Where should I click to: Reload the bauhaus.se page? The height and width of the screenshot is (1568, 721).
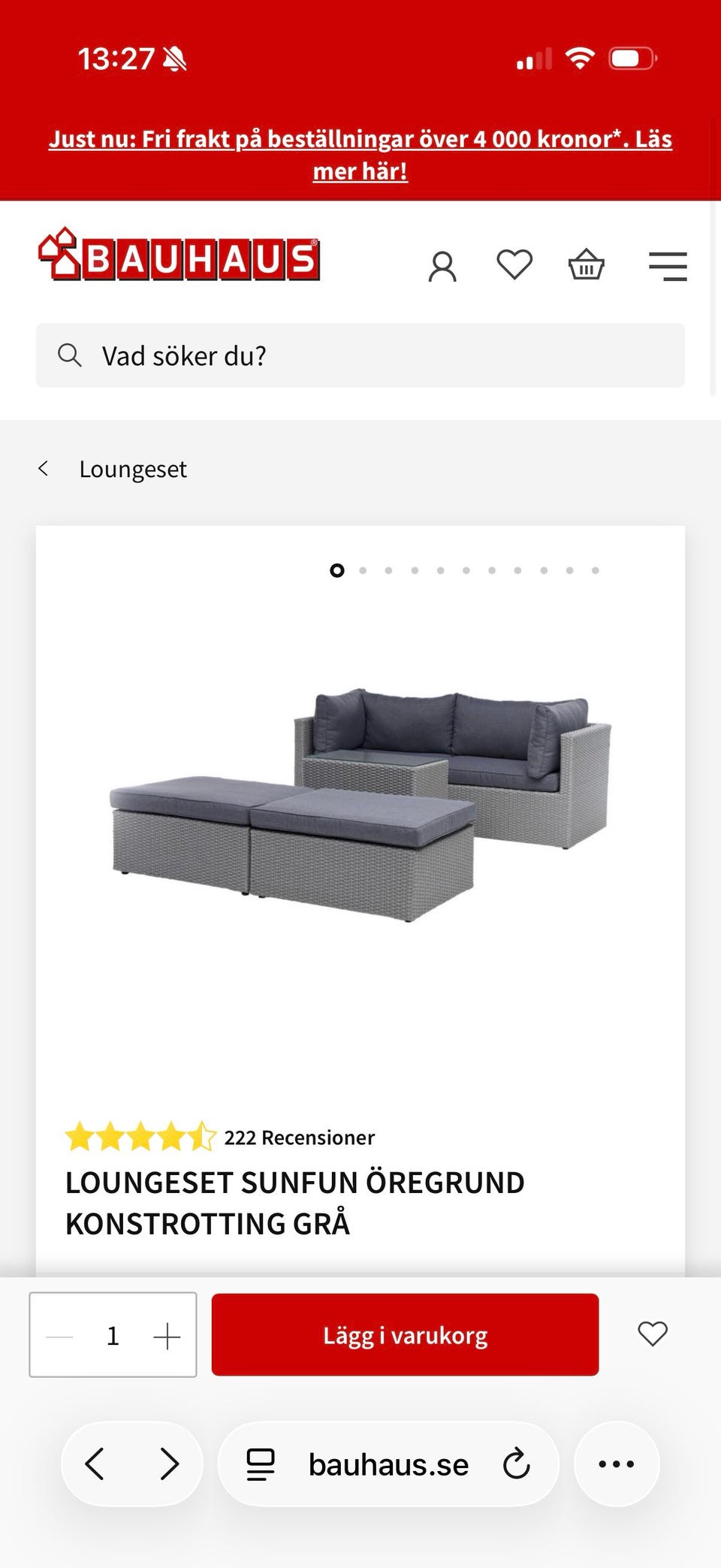(x=517, y=1464)
